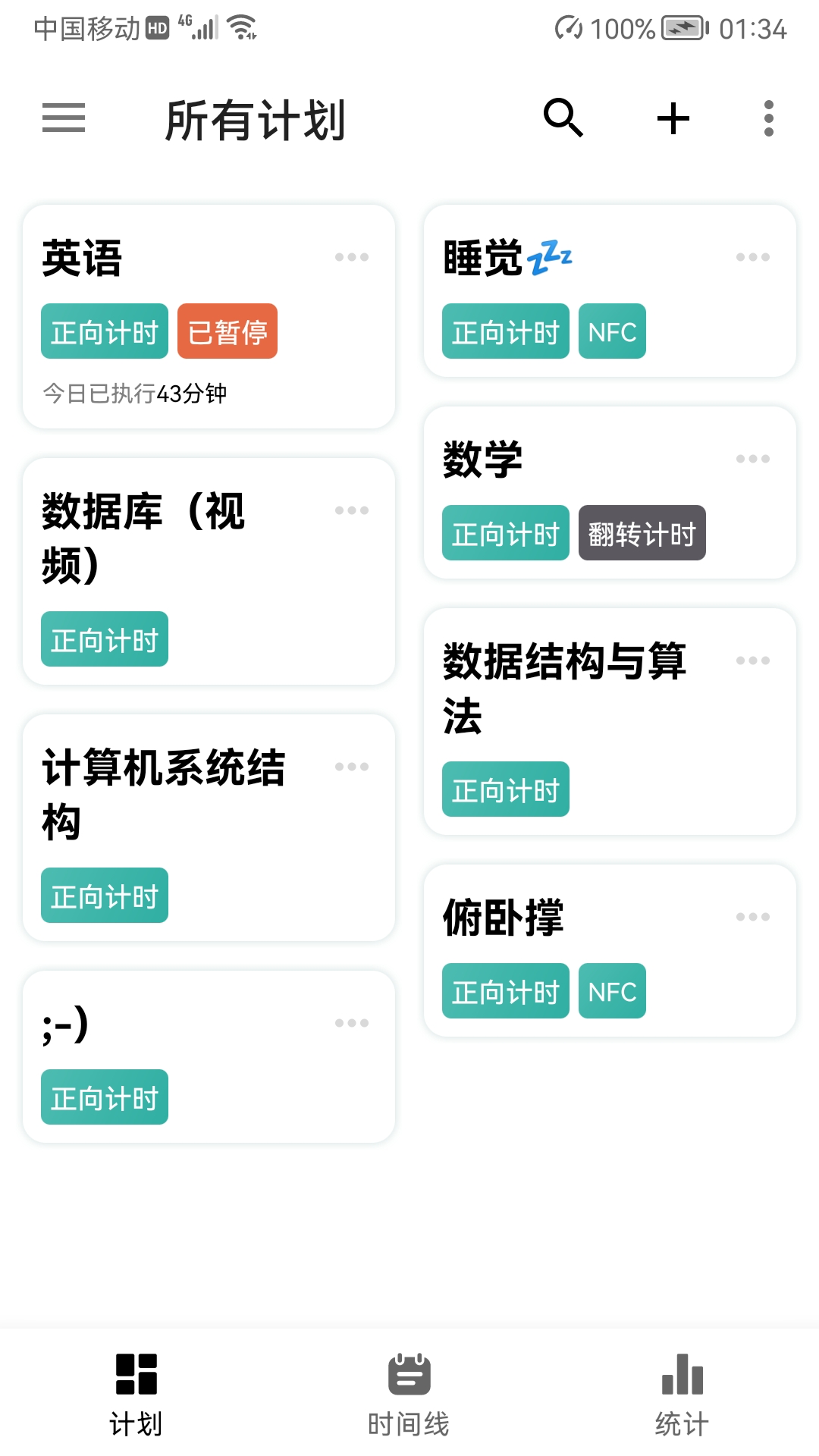Tap the 正向计时 badge on 睡觉 card
This screenshot has width=819, height=1456.
pos(505,331)
